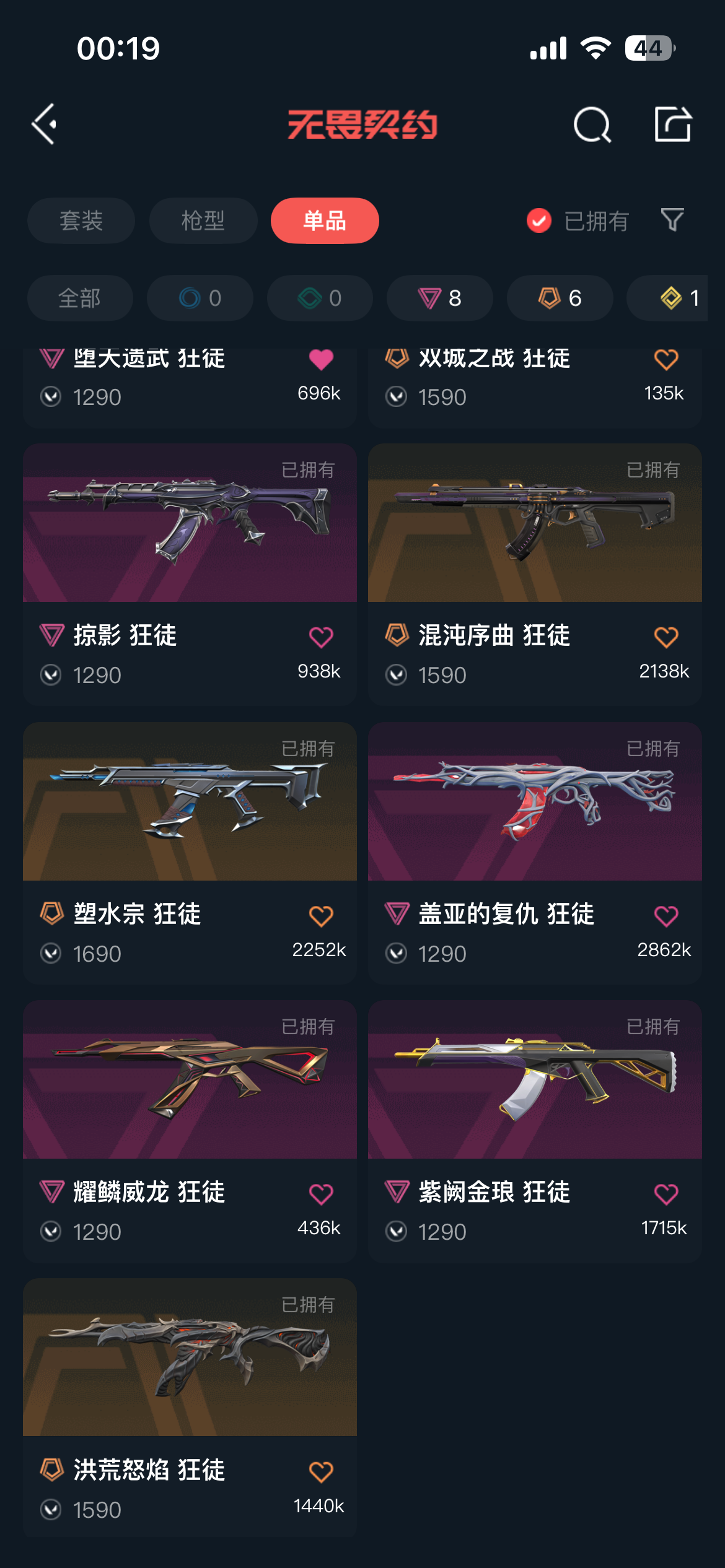Toggle the 已拥有 checkbox

click(x=539, y=220)
